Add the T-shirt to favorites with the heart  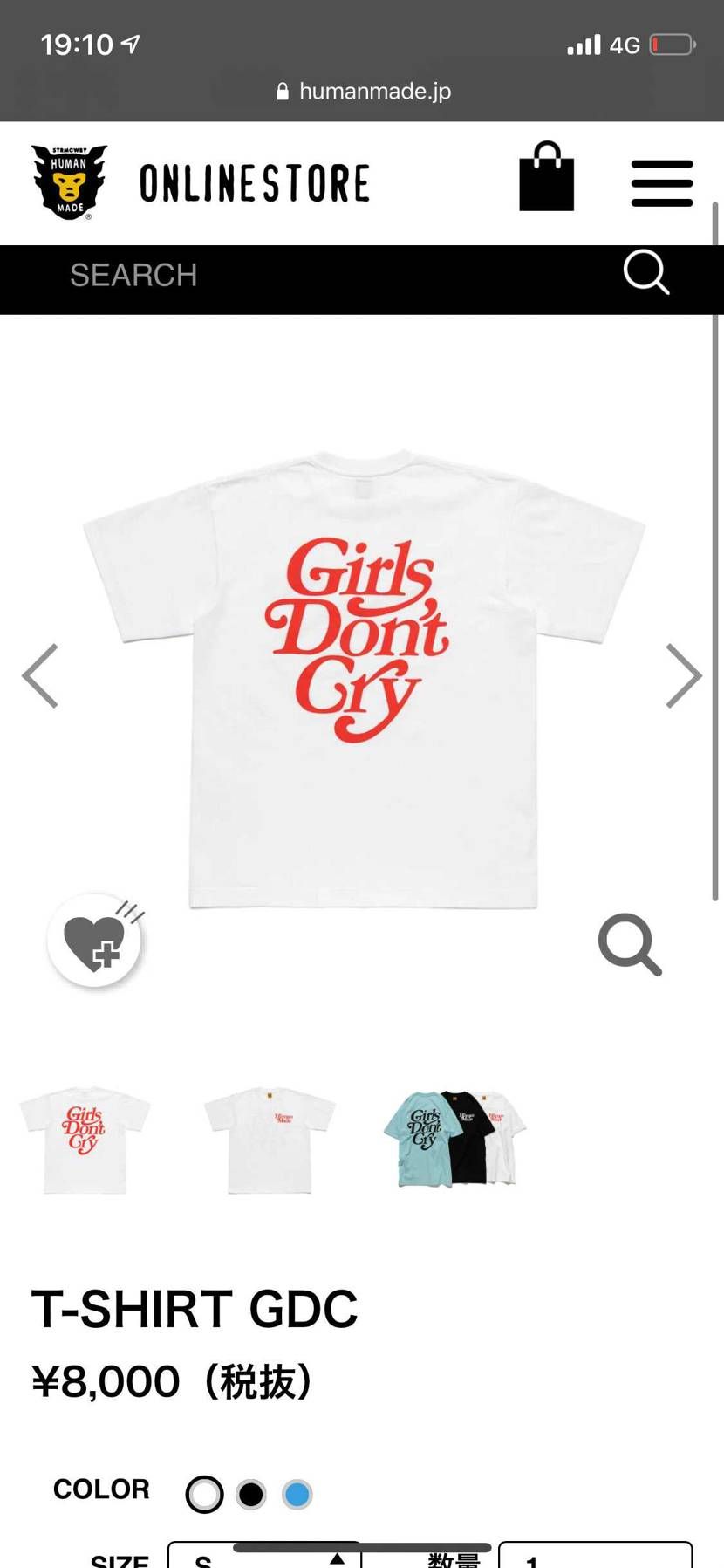95,941
